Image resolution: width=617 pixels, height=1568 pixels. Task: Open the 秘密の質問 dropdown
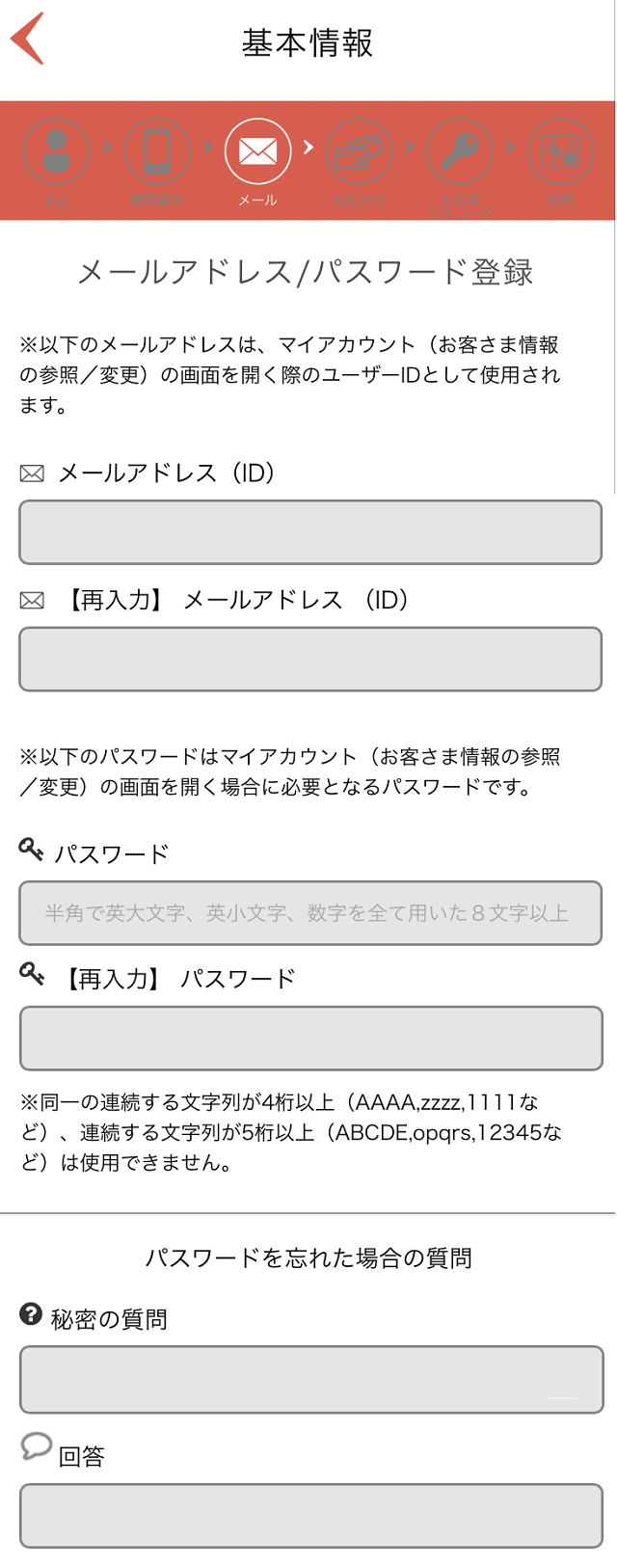310,1379
